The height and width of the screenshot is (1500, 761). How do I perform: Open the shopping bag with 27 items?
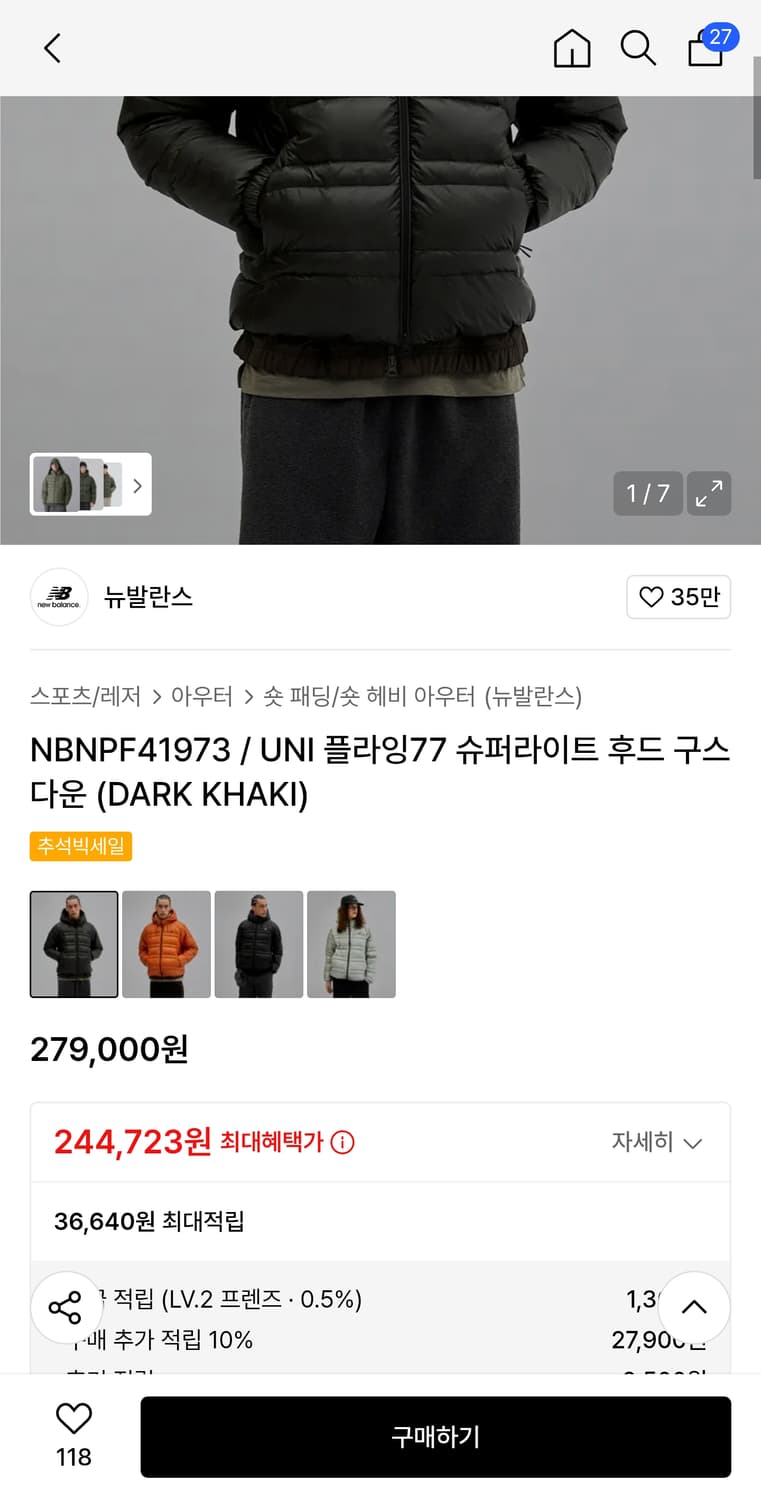[707, 47]
